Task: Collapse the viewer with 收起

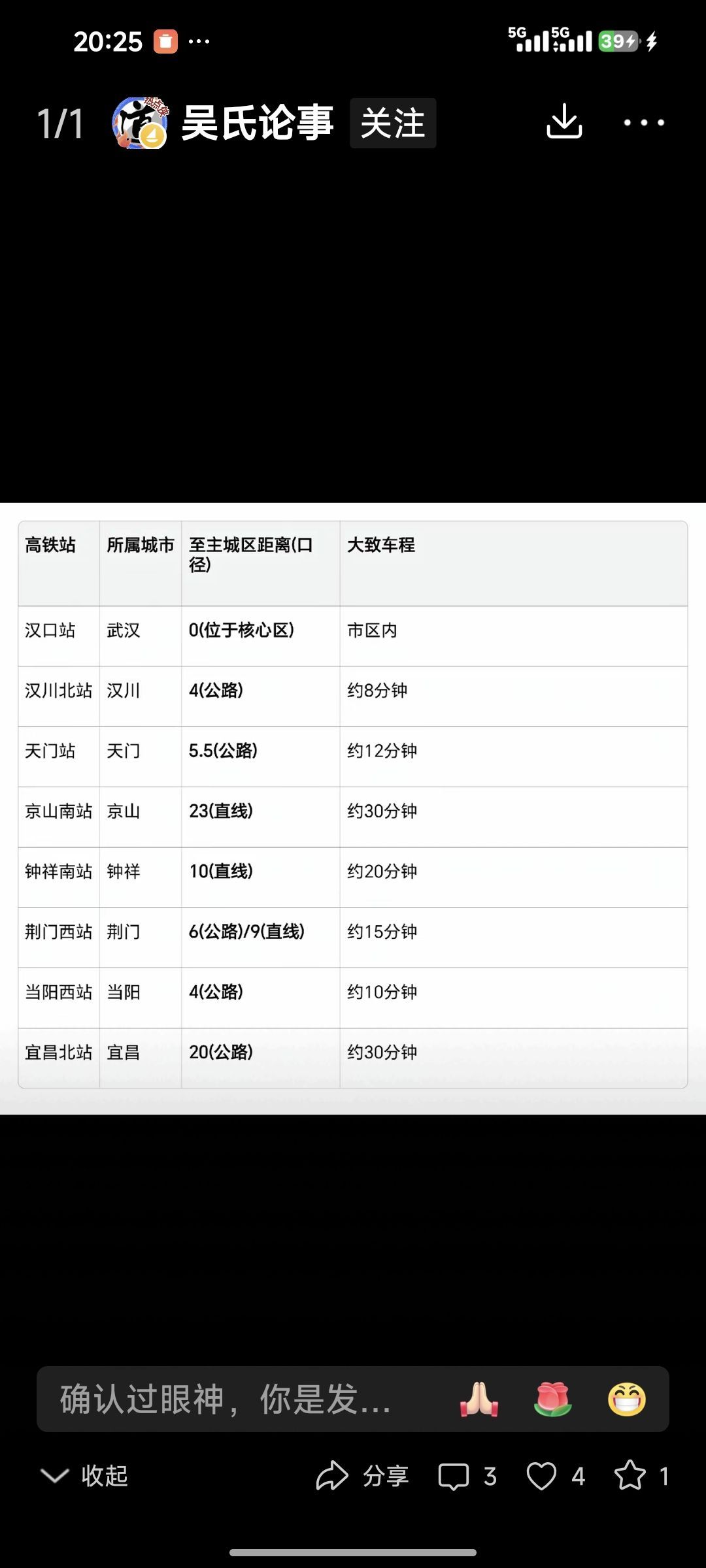Action: pos(85,1476)
